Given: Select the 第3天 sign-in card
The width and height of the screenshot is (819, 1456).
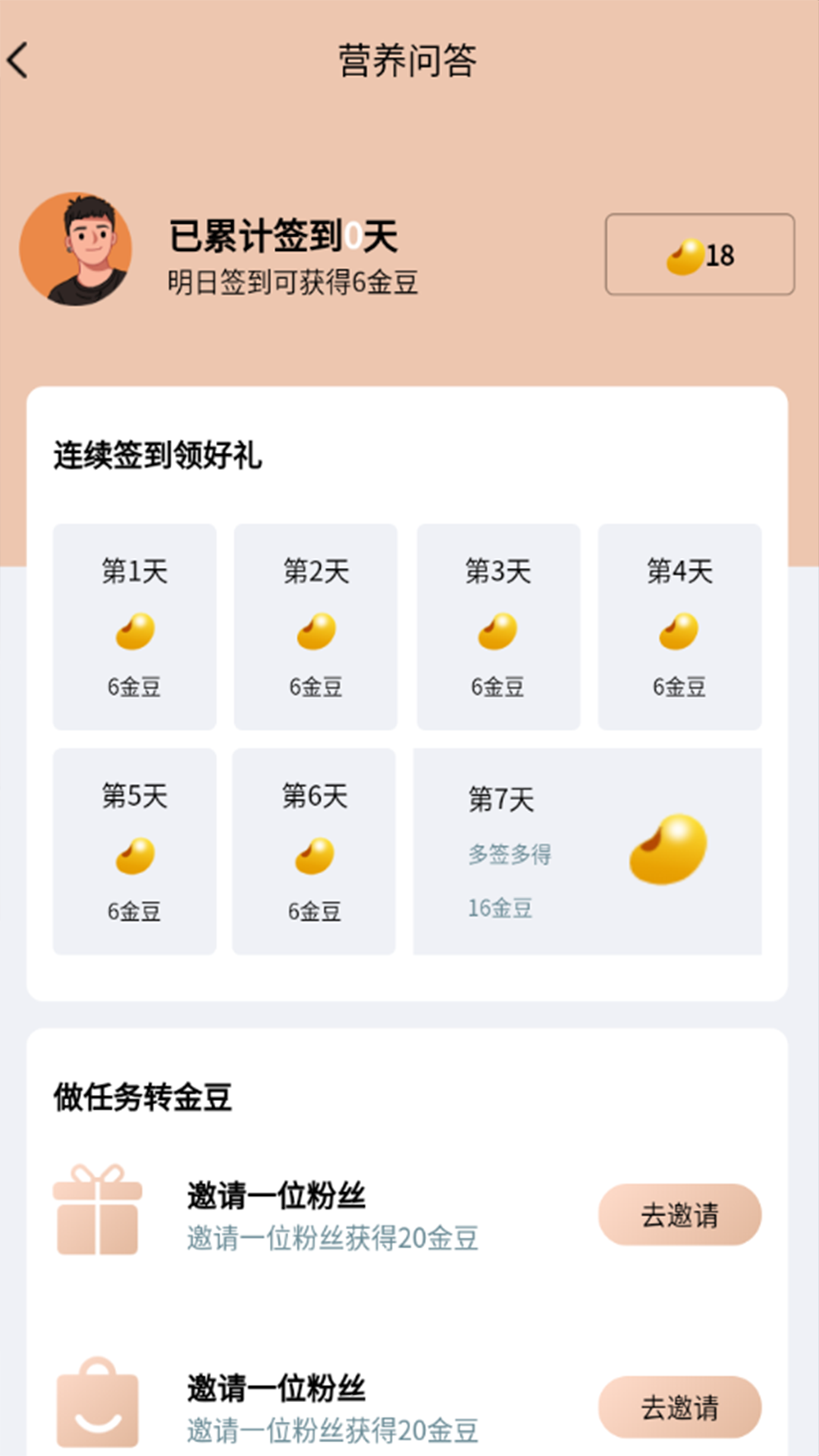Looking at the screenshot, I should click(x=498, y=627).
